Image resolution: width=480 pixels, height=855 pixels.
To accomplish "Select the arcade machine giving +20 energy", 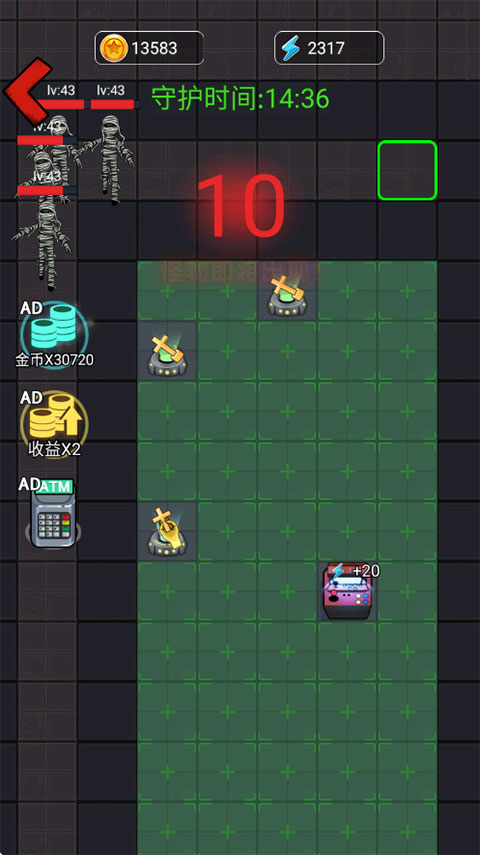I will tap(348, 592).
